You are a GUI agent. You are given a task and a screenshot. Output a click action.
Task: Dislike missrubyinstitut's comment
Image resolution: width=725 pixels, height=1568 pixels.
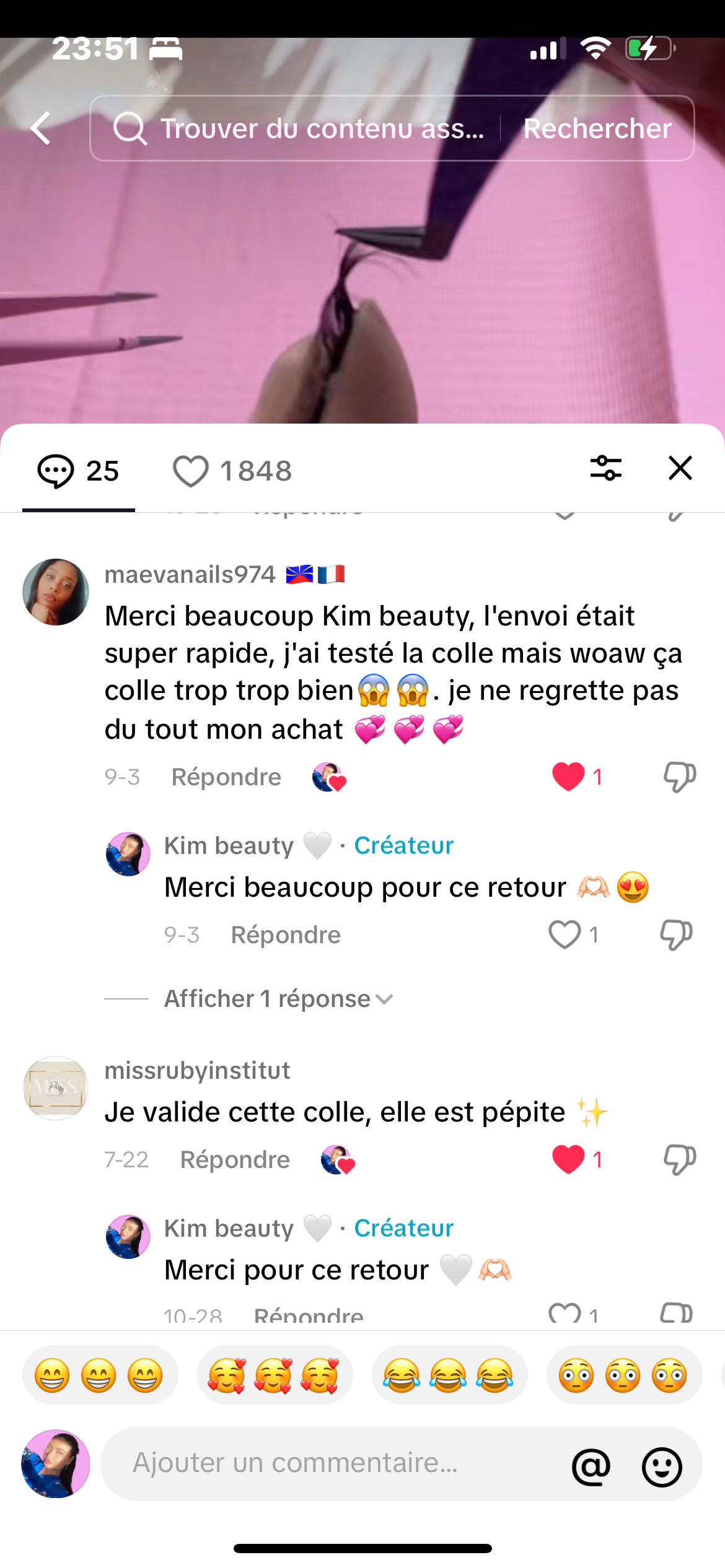click(680, 1159)
